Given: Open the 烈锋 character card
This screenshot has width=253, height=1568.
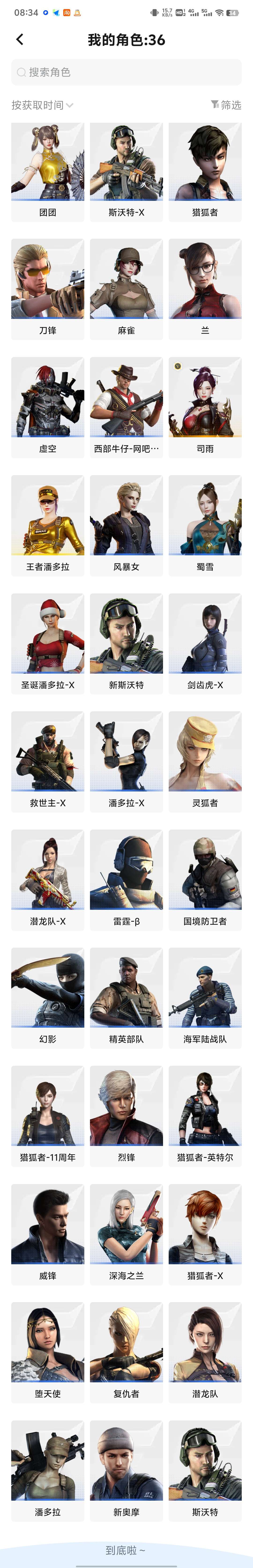Looking at the screenshot, I should click(126, 1116).
